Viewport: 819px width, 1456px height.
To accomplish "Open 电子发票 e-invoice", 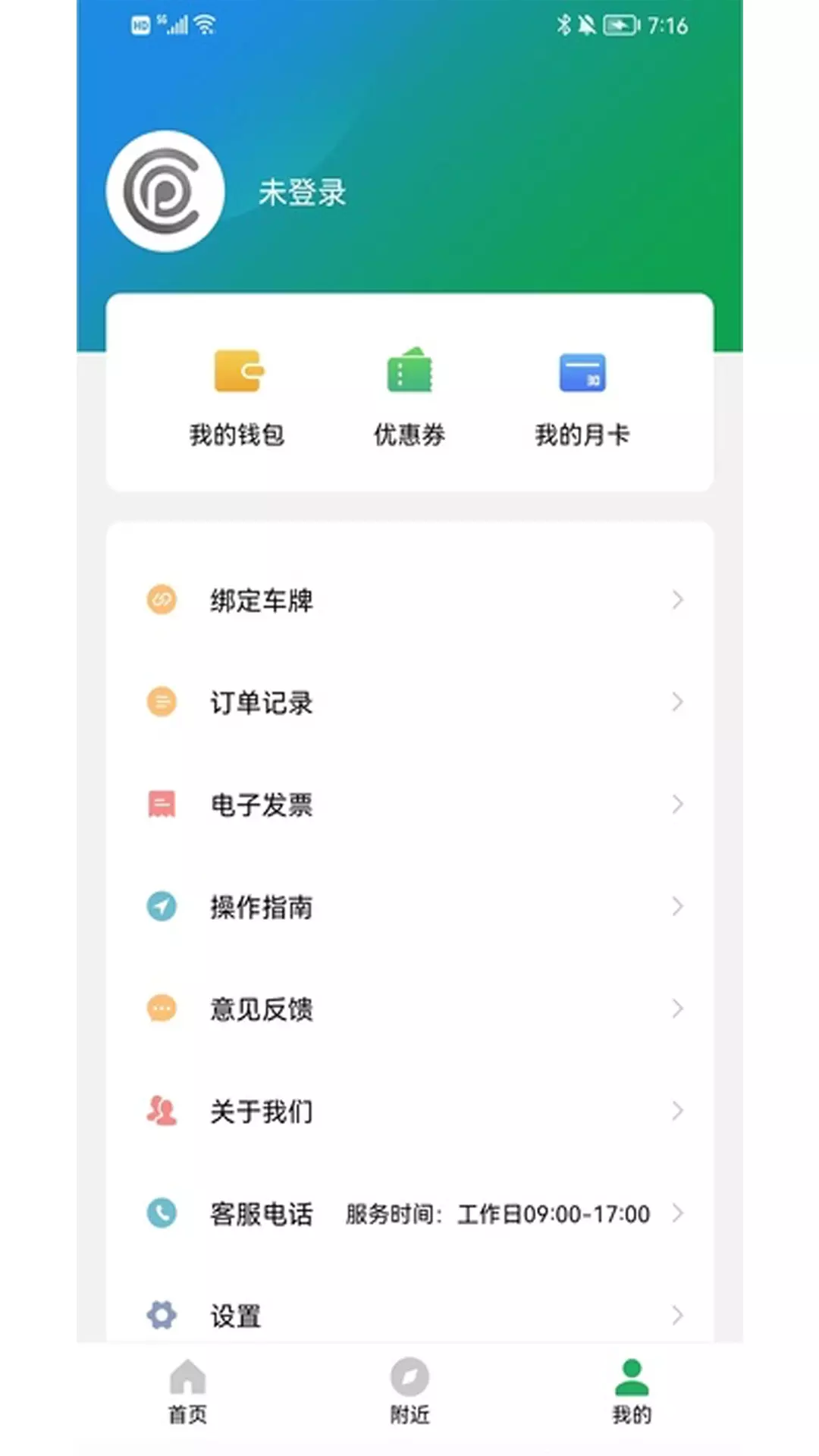I will [x=409, y=805].
